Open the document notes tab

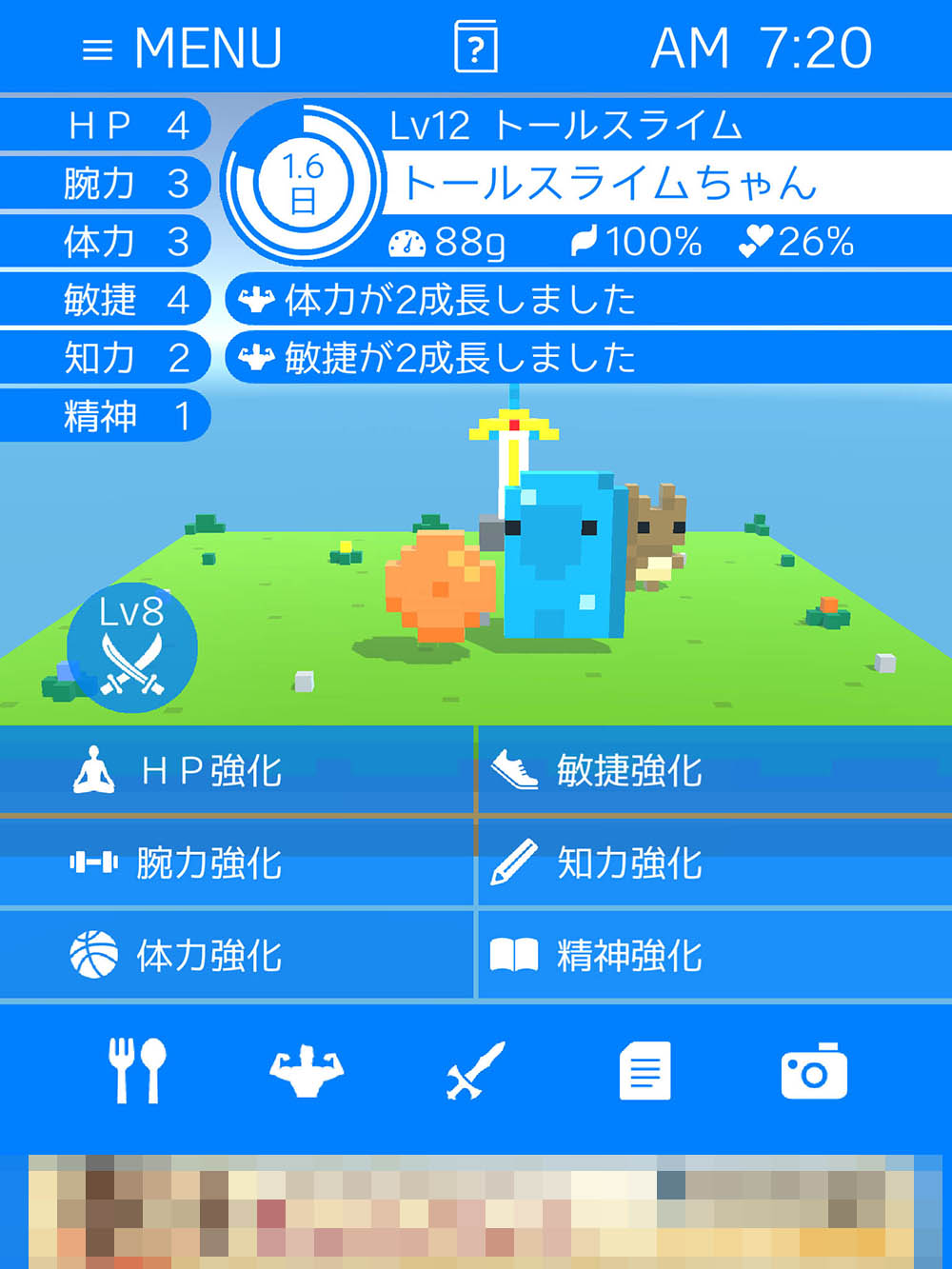[x=645, y=1071]
